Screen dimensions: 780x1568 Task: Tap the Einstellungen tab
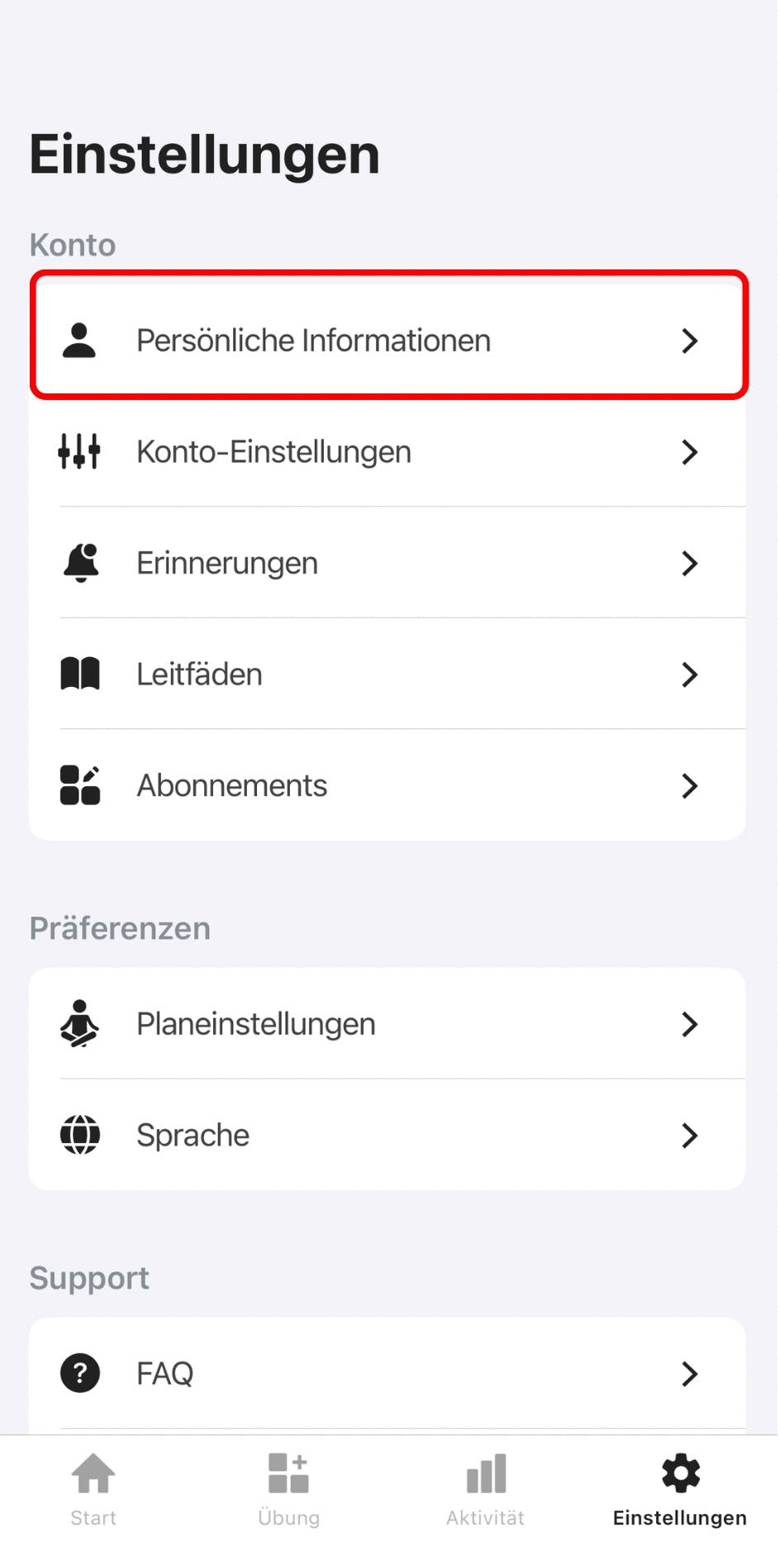680,1489
